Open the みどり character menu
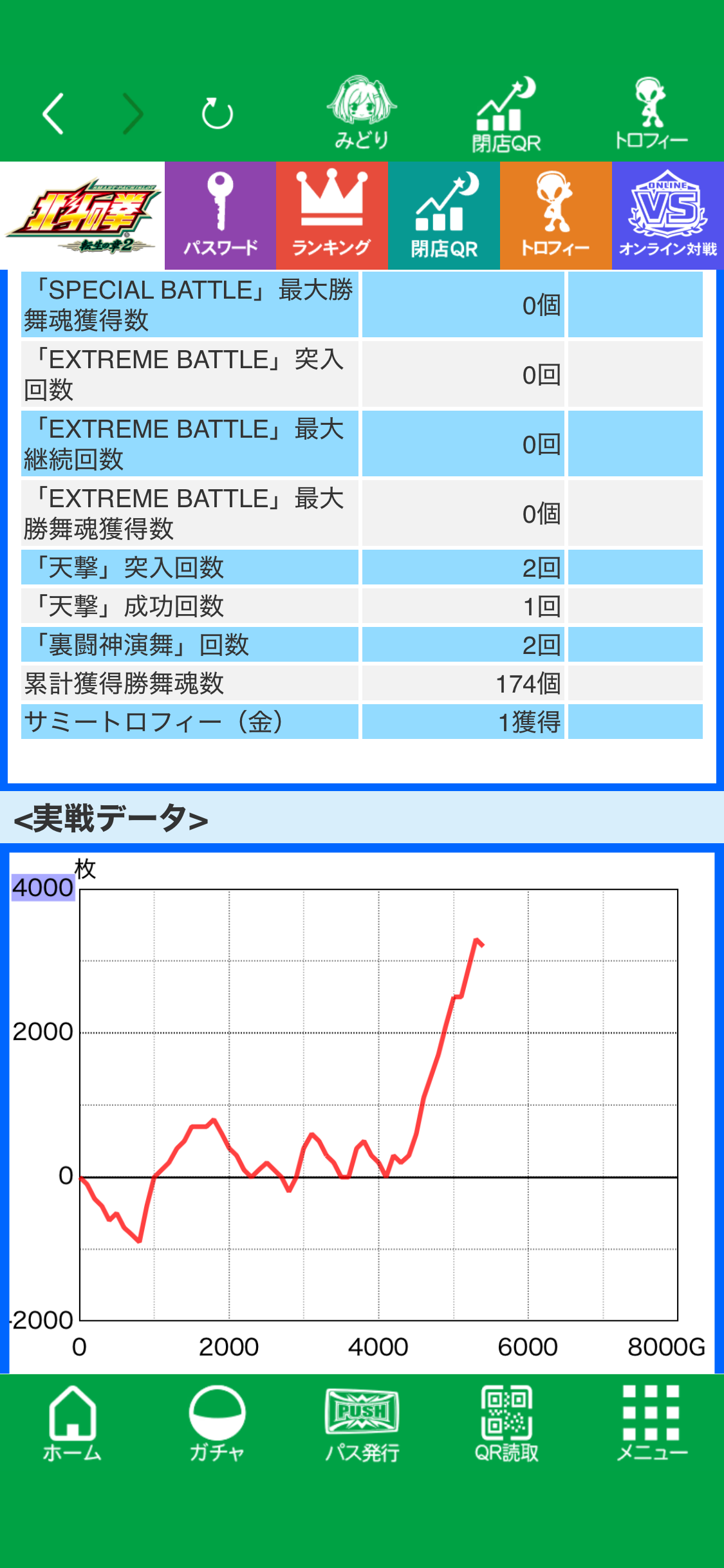 coord(362,114)
